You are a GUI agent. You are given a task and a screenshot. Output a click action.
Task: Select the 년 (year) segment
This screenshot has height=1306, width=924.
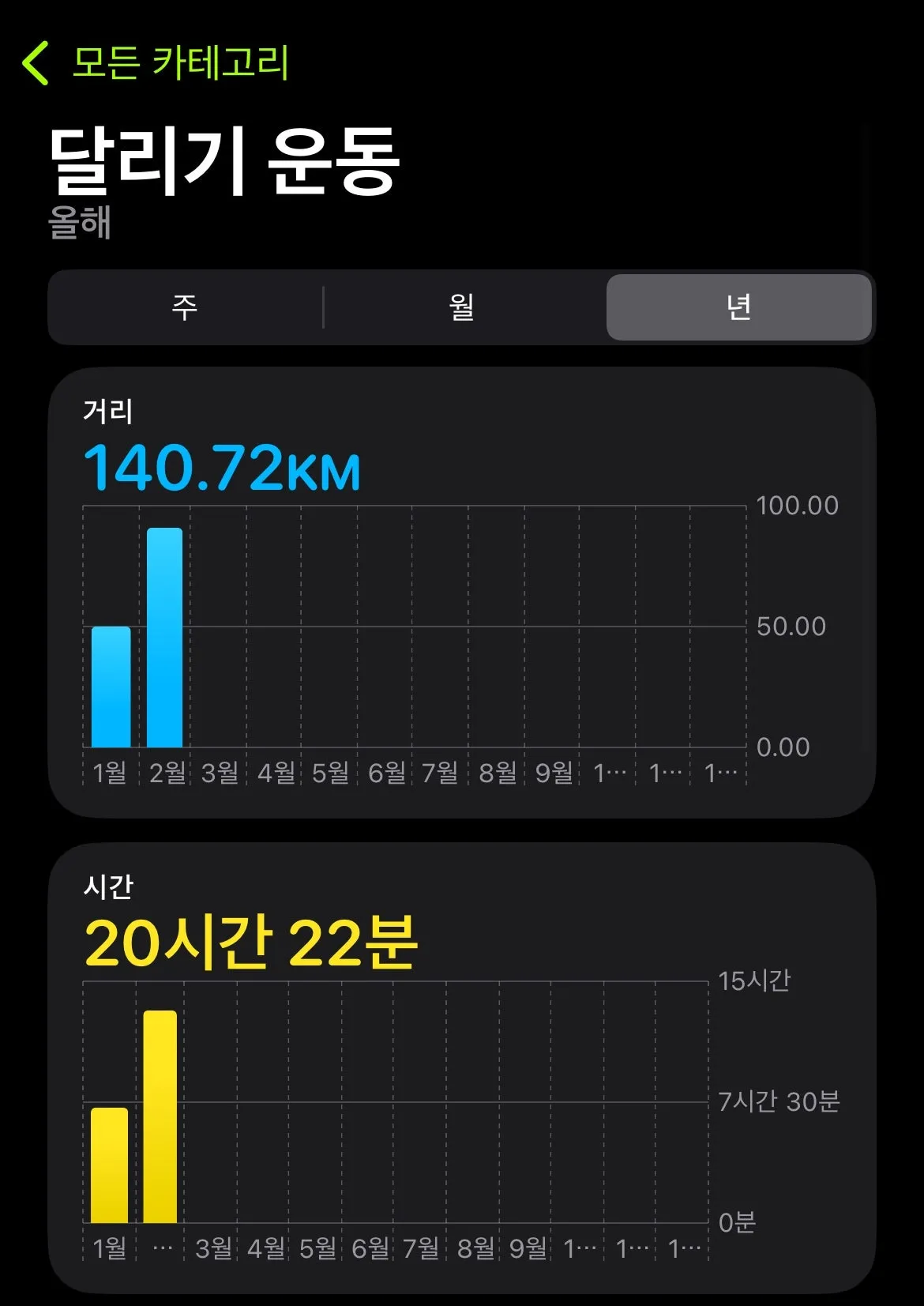(738, 308)
